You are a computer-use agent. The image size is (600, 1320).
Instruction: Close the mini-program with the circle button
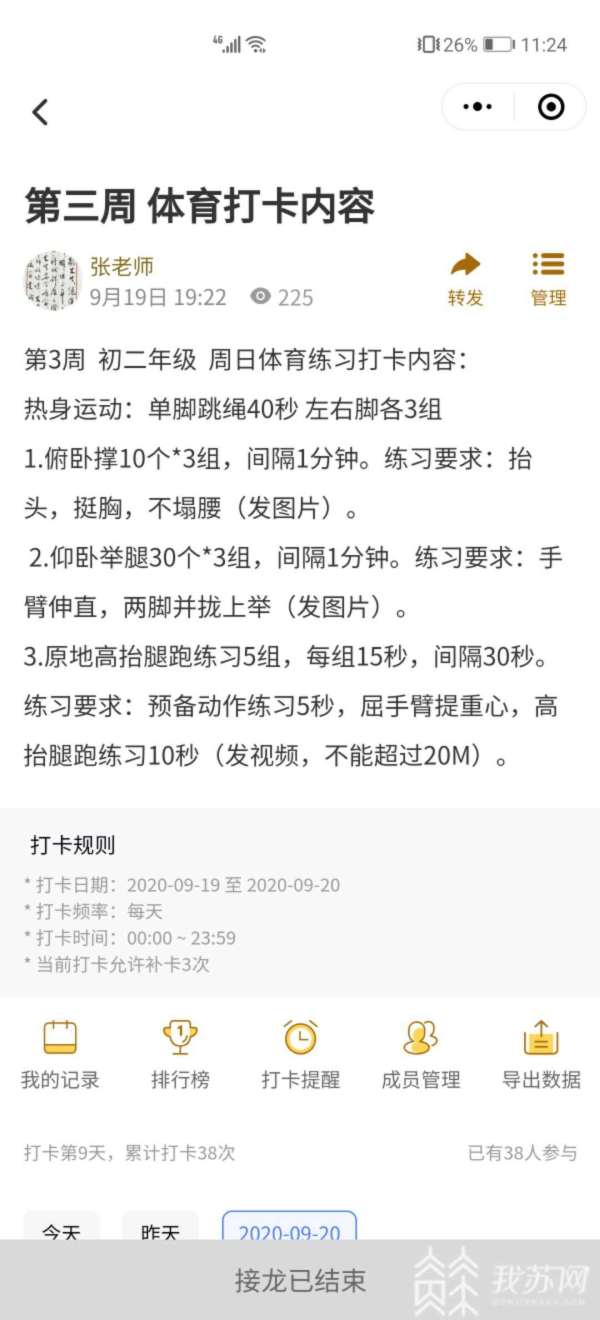click(551, 107)
